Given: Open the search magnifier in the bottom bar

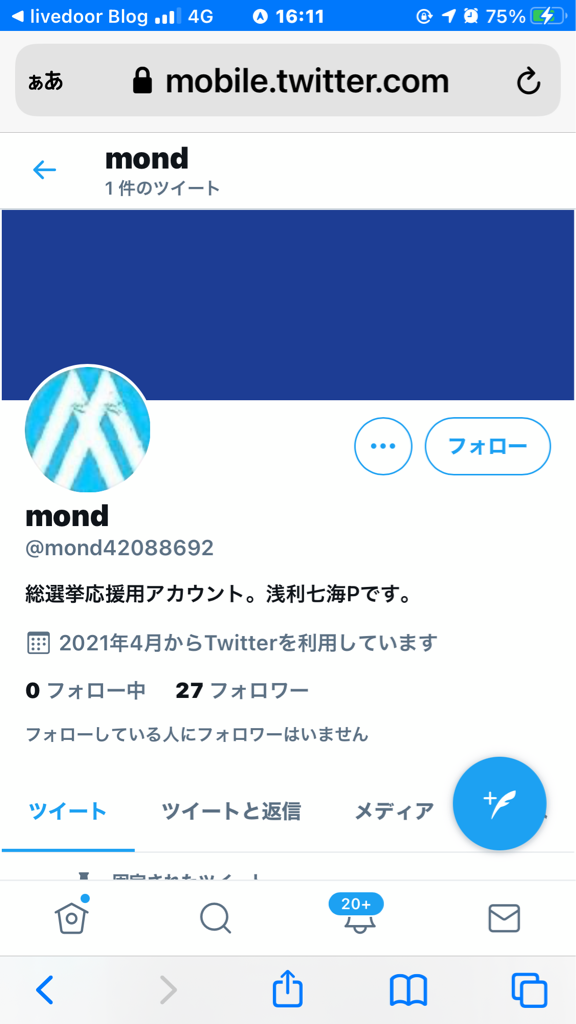Looking at the screenshot, I should (x=215, y=919).
